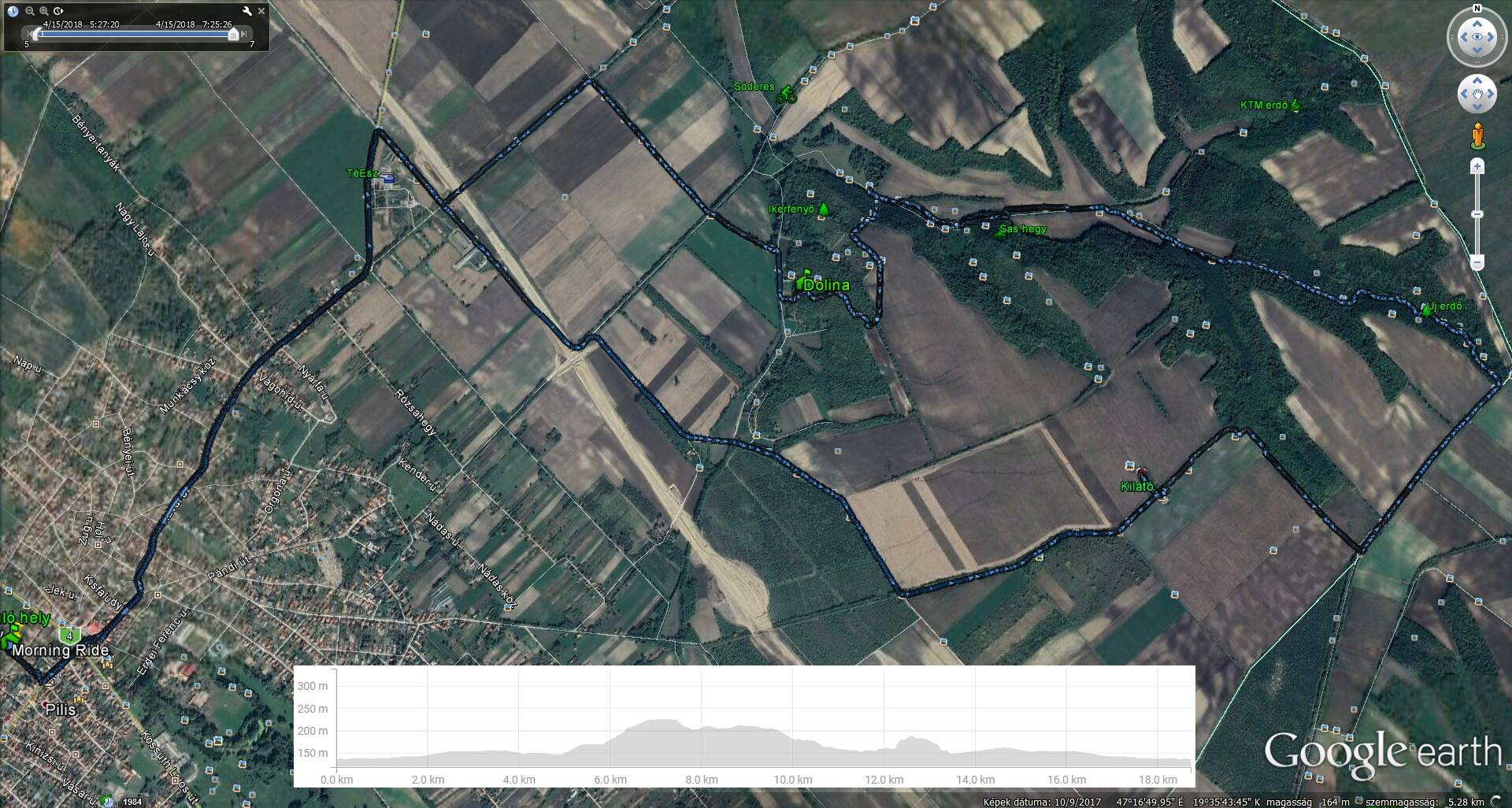The width and height of the screenshot is (1512, 808).
Task: Pan the map up with Move joystick
Action: pos(1477,82)
